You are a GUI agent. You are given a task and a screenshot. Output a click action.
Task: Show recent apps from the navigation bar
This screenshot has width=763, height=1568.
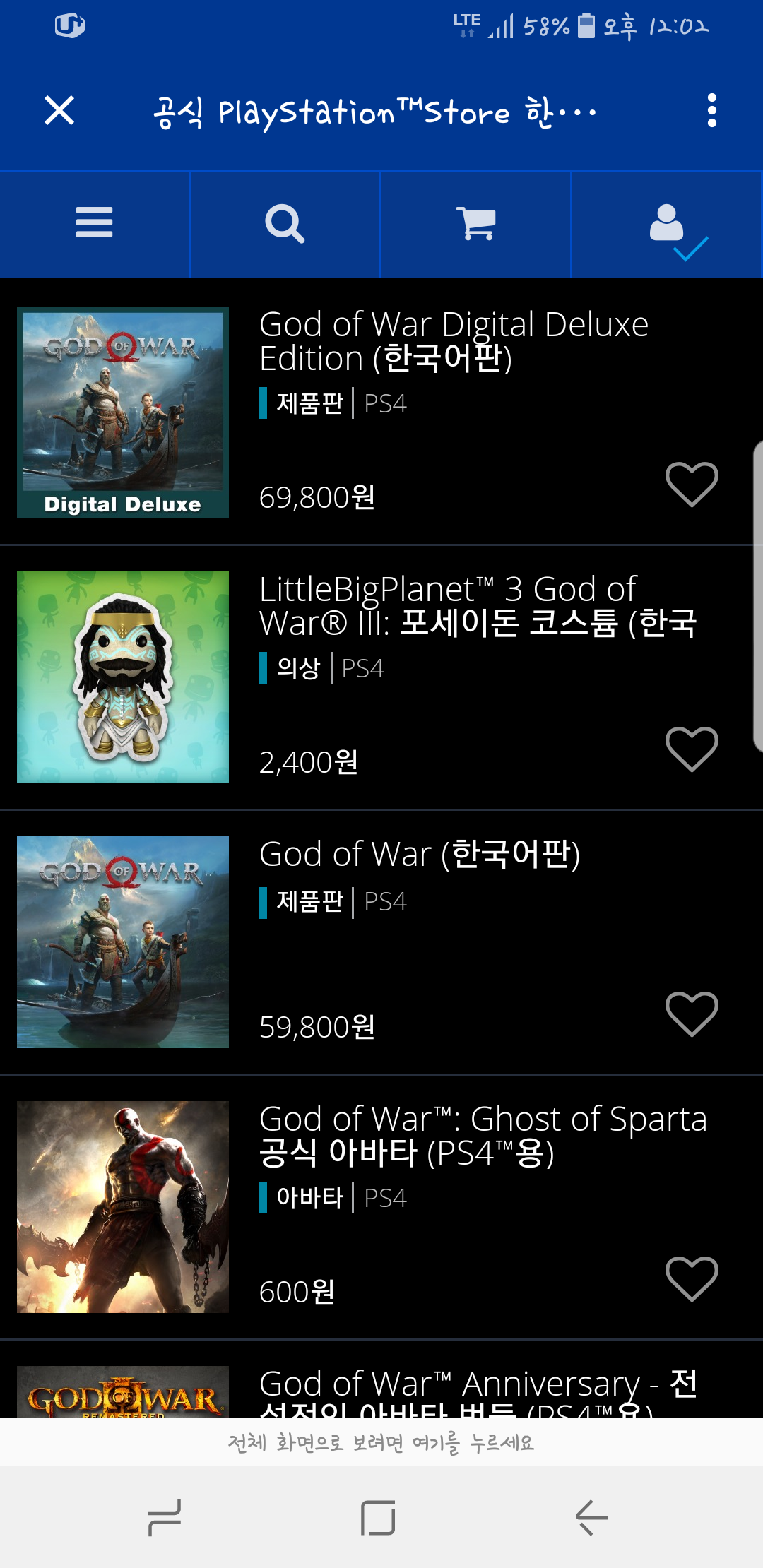pos(165,1517)
